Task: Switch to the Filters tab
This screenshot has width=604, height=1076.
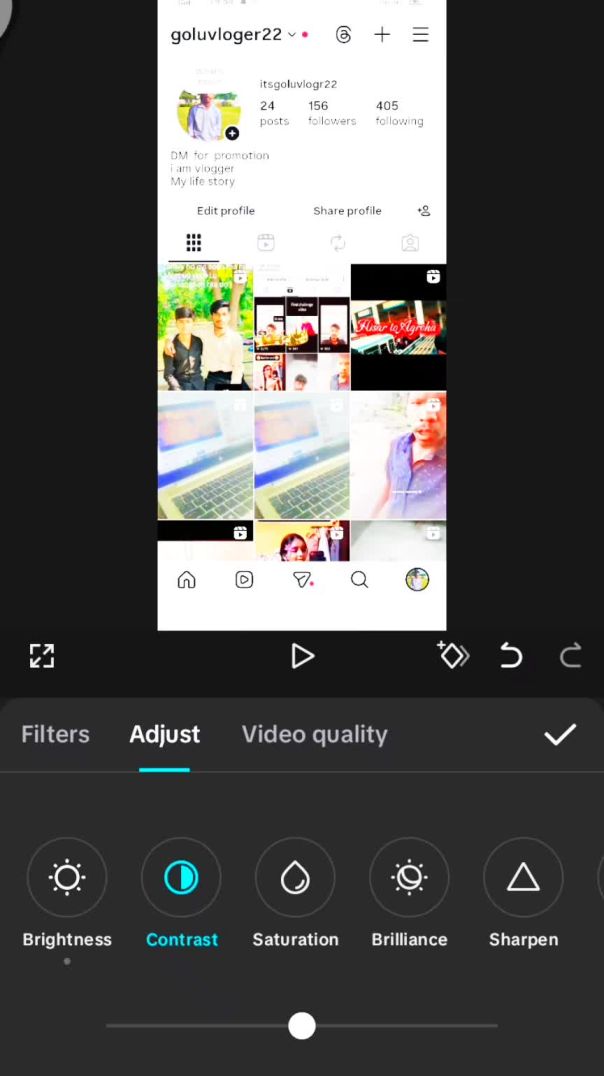Action: 55,734
